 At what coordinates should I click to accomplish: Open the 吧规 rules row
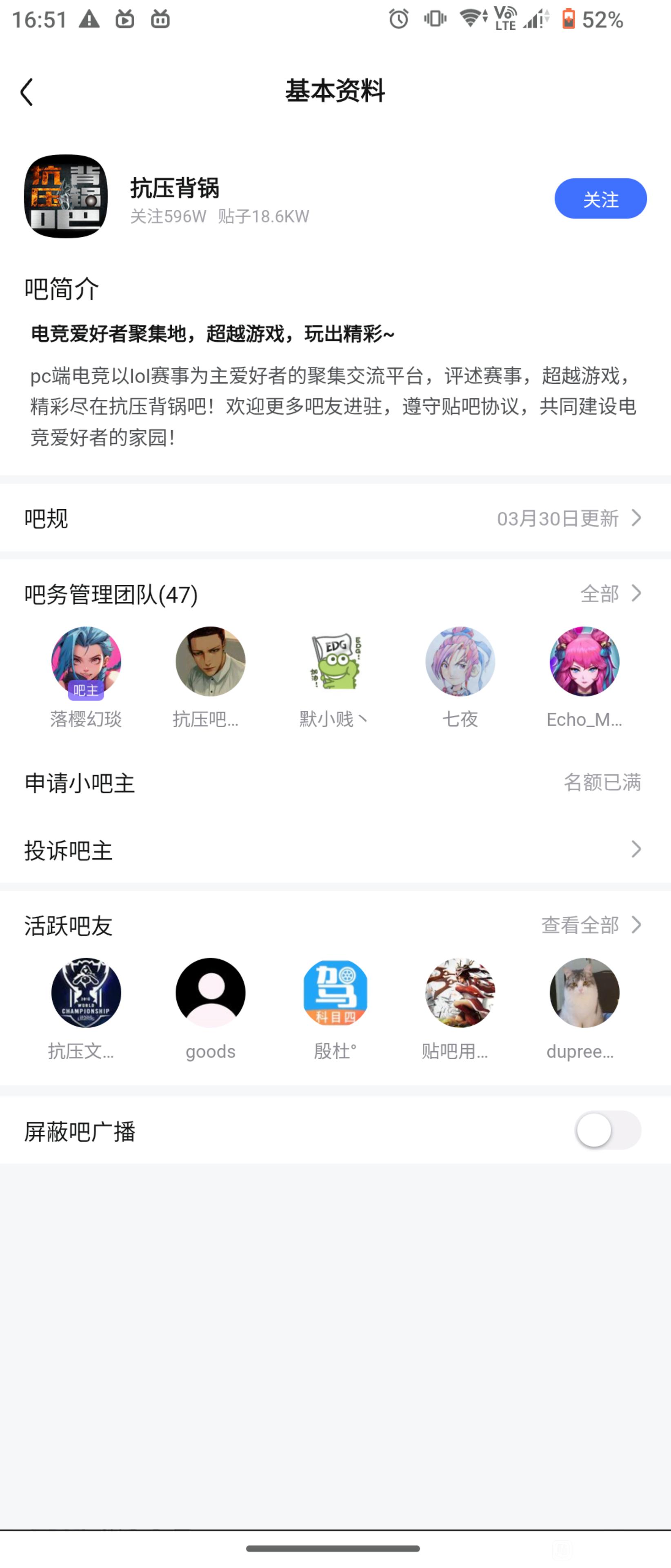(x=335, y=519)
